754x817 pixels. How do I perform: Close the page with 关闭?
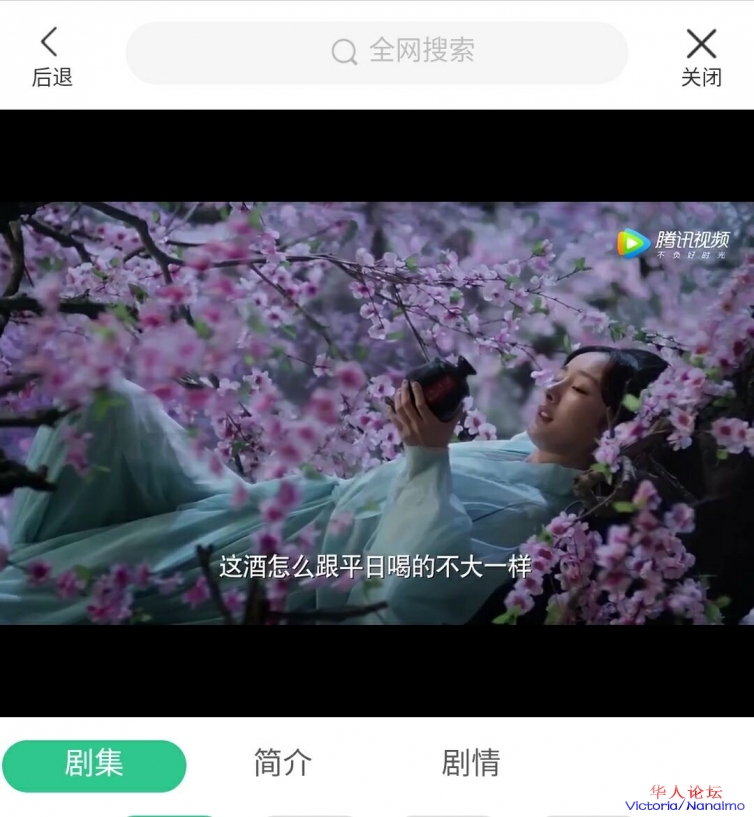[x=701, y=55]
